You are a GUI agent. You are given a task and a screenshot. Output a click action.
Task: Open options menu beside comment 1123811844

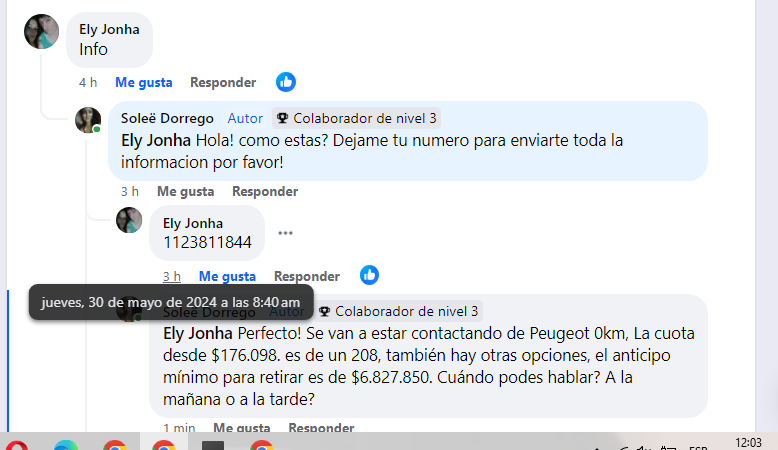(286, 233)
